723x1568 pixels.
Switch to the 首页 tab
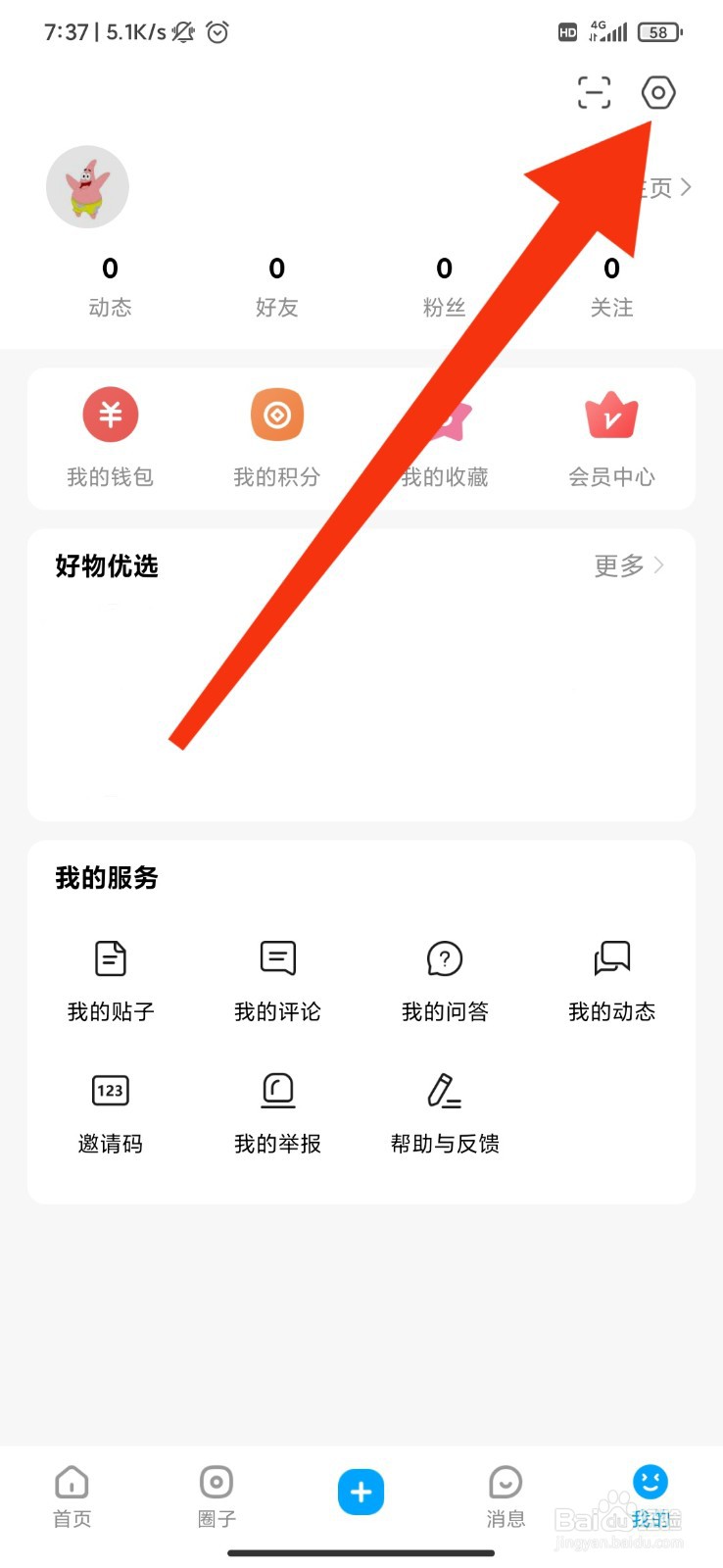coord(72,1496)
